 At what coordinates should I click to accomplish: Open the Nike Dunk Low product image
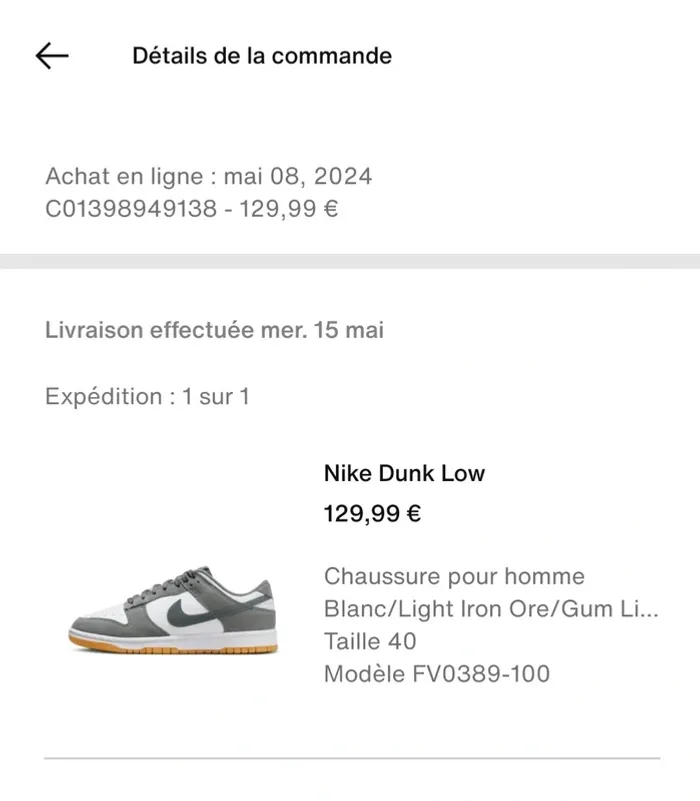(x=171, y=610)
